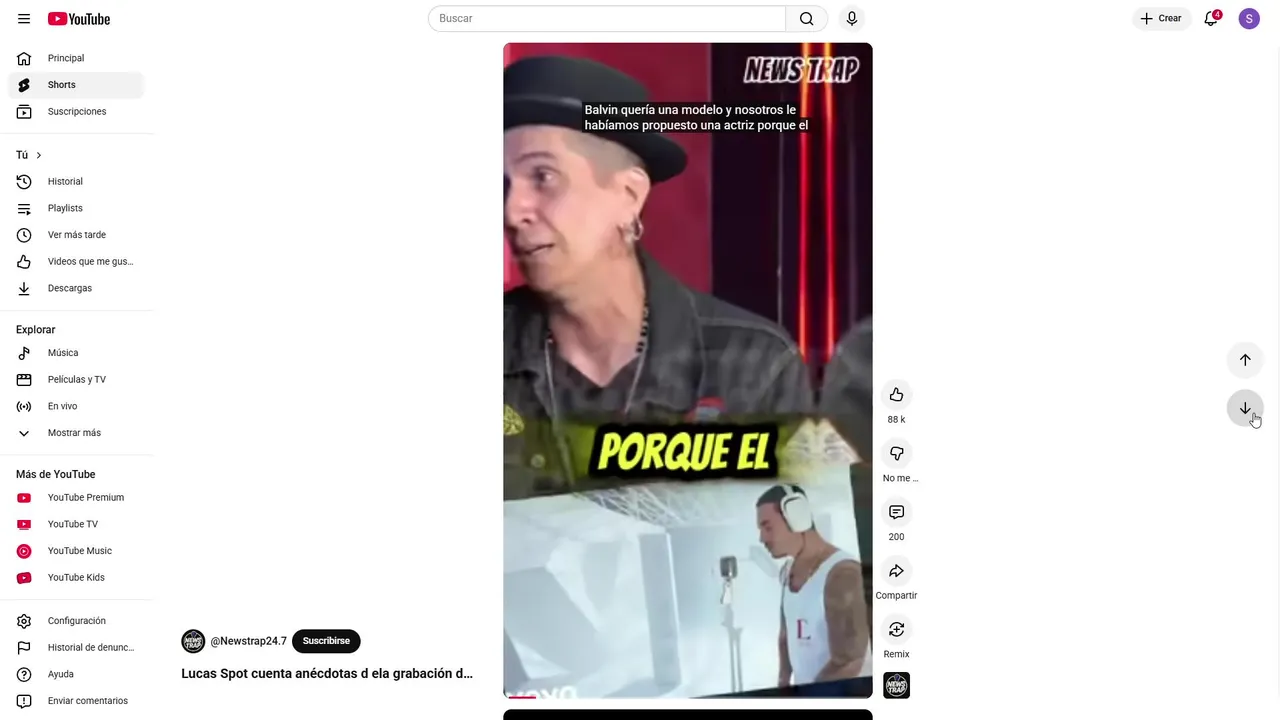The width and height of the screenshot is (1280, 720).
Task: Open the hamburger guide menu
Action: pyautogui.click(x=24, y=19)
